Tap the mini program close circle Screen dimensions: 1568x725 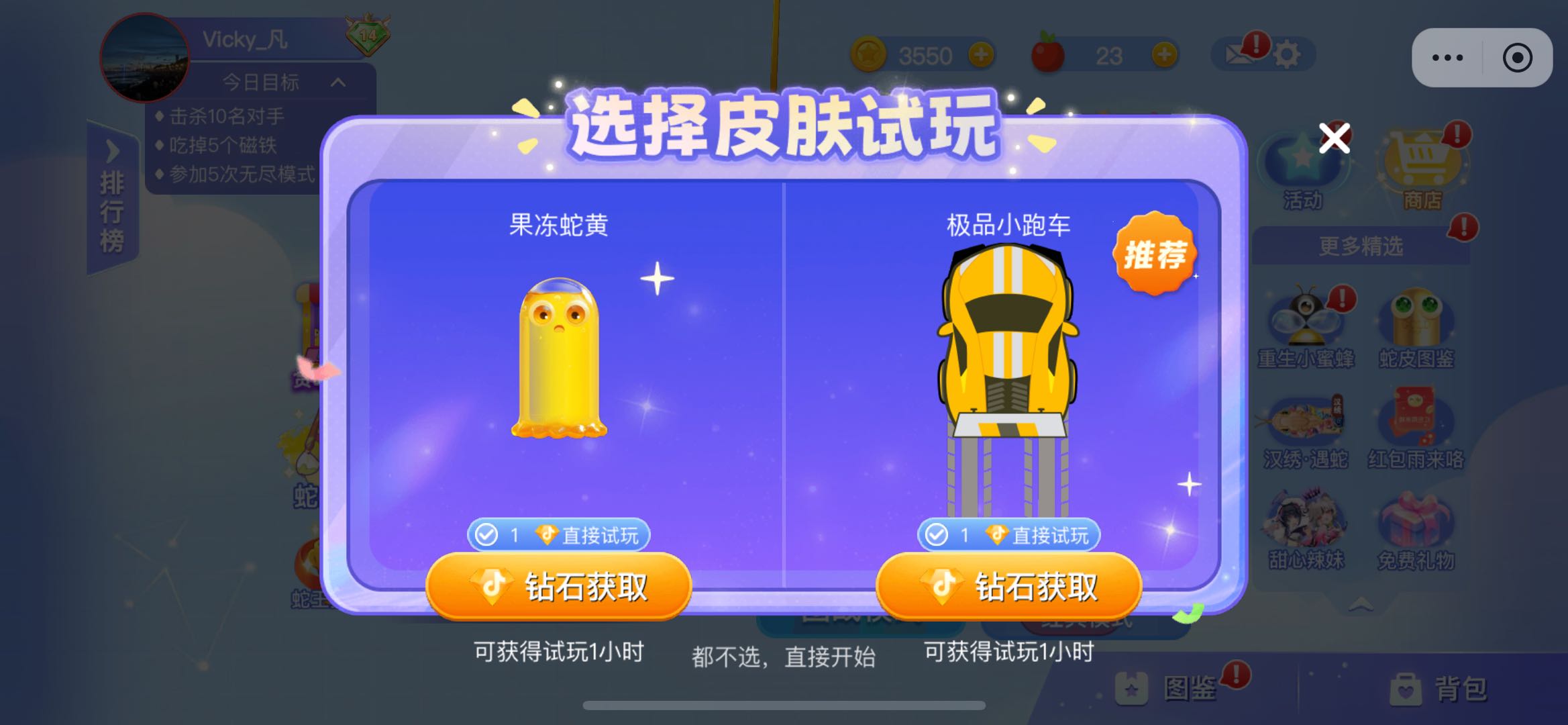click(1517, 58)
